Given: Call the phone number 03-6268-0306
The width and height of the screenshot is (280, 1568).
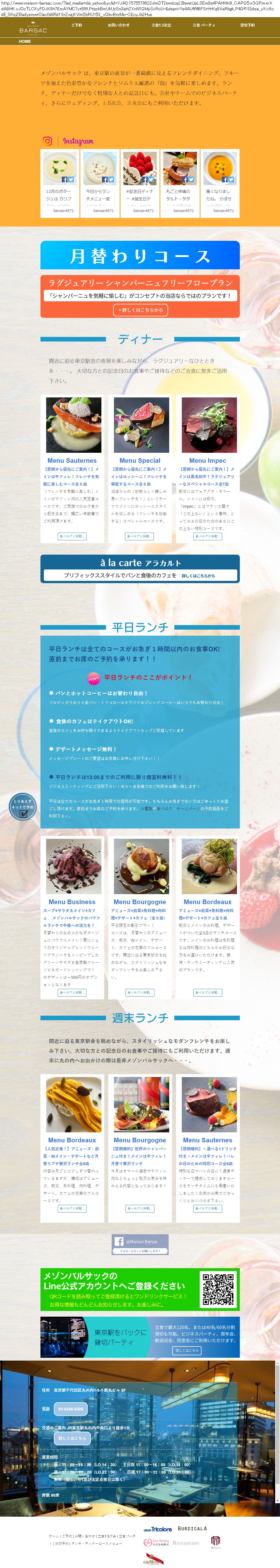Looking at the screenshot, I should (x=71, y=1409).
